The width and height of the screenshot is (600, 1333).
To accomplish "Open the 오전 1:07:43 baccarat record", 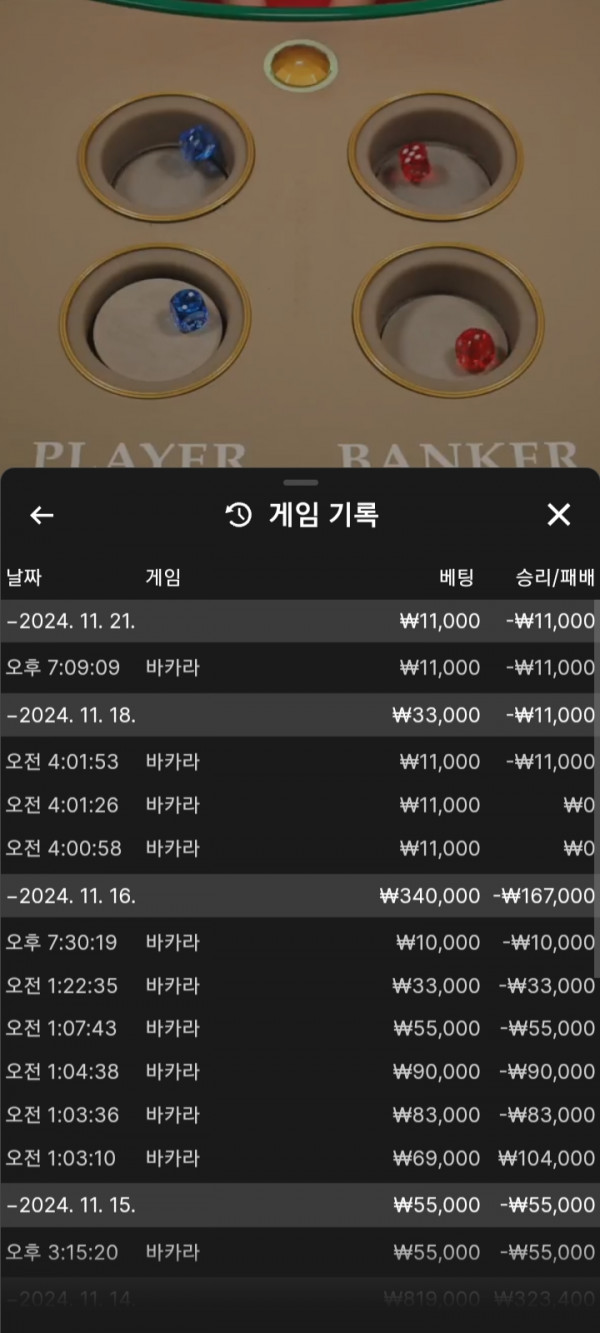I will tap(300, 1028).
